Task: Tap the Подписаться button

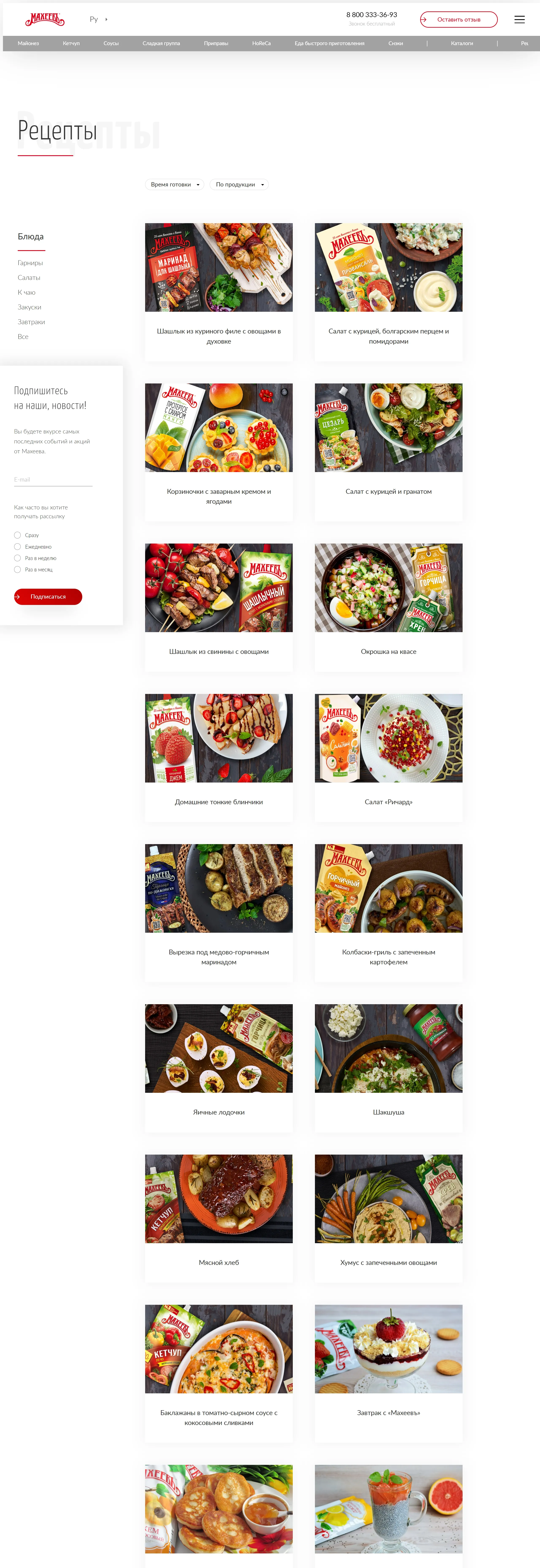Action: tap(48, 596)
